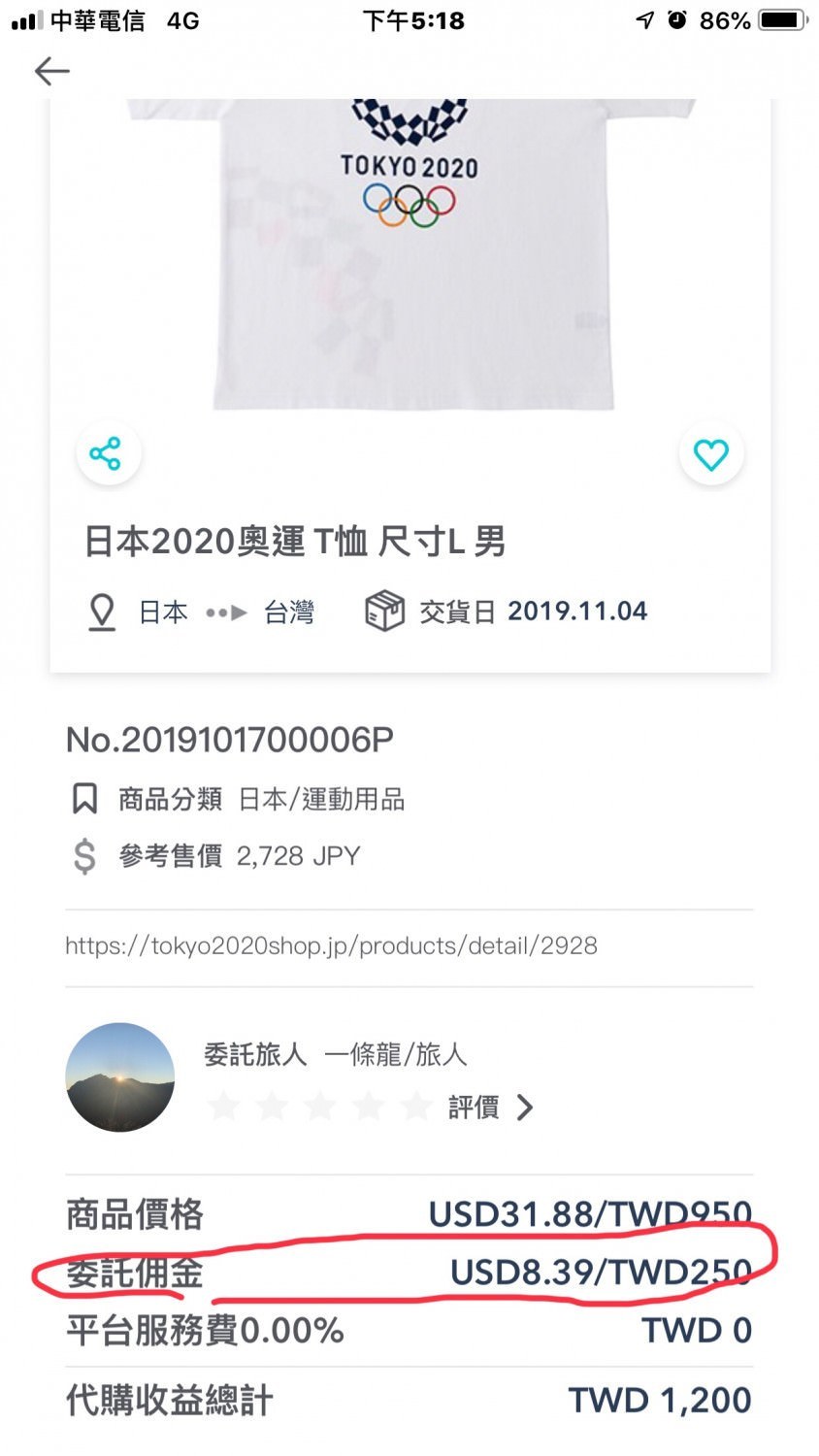
Task: Open the tokyo2020shop.jp product link
Action: tap(331, 945)
